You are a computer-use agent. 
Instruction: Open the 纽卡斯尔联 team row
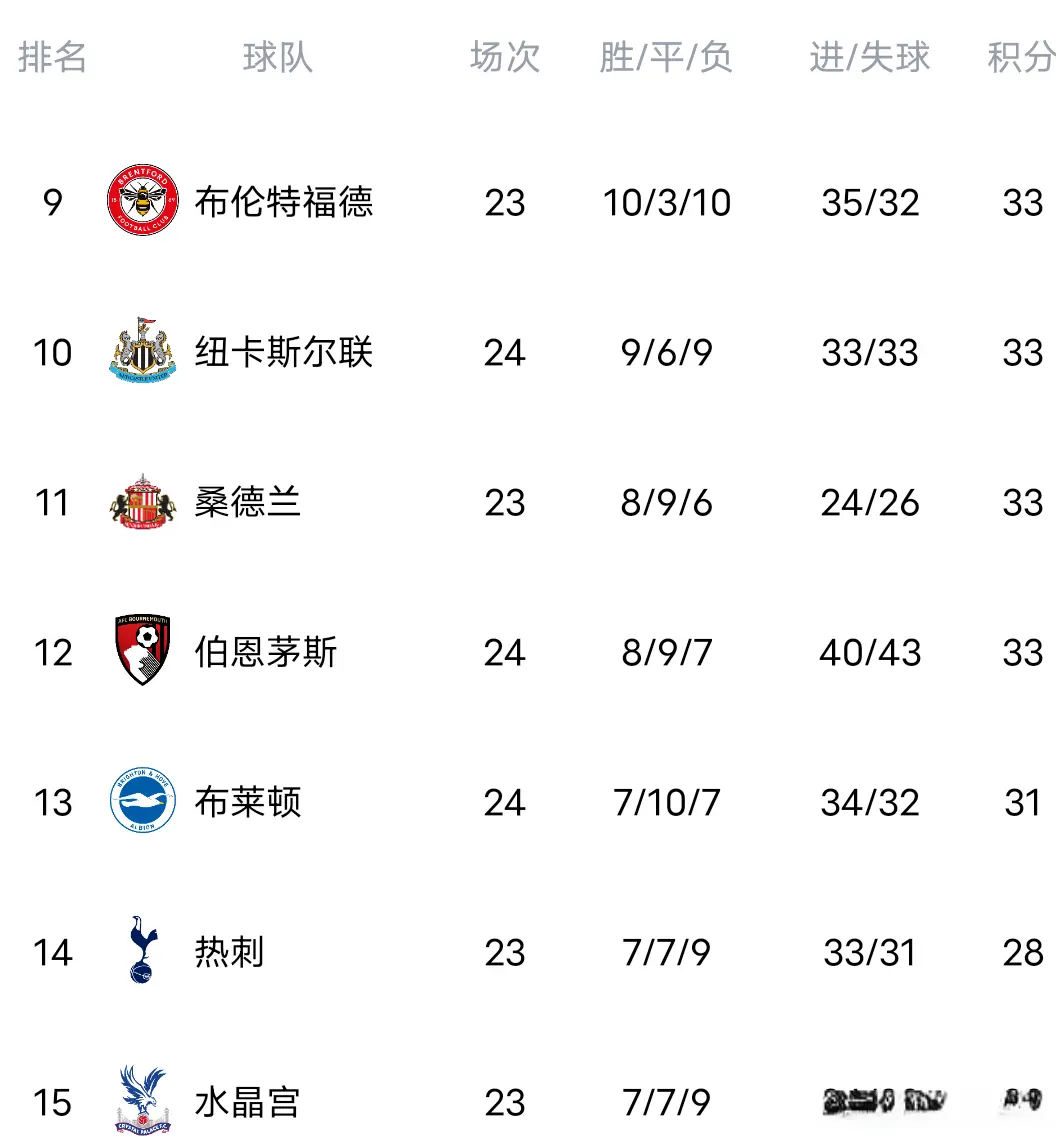[283, 352]
